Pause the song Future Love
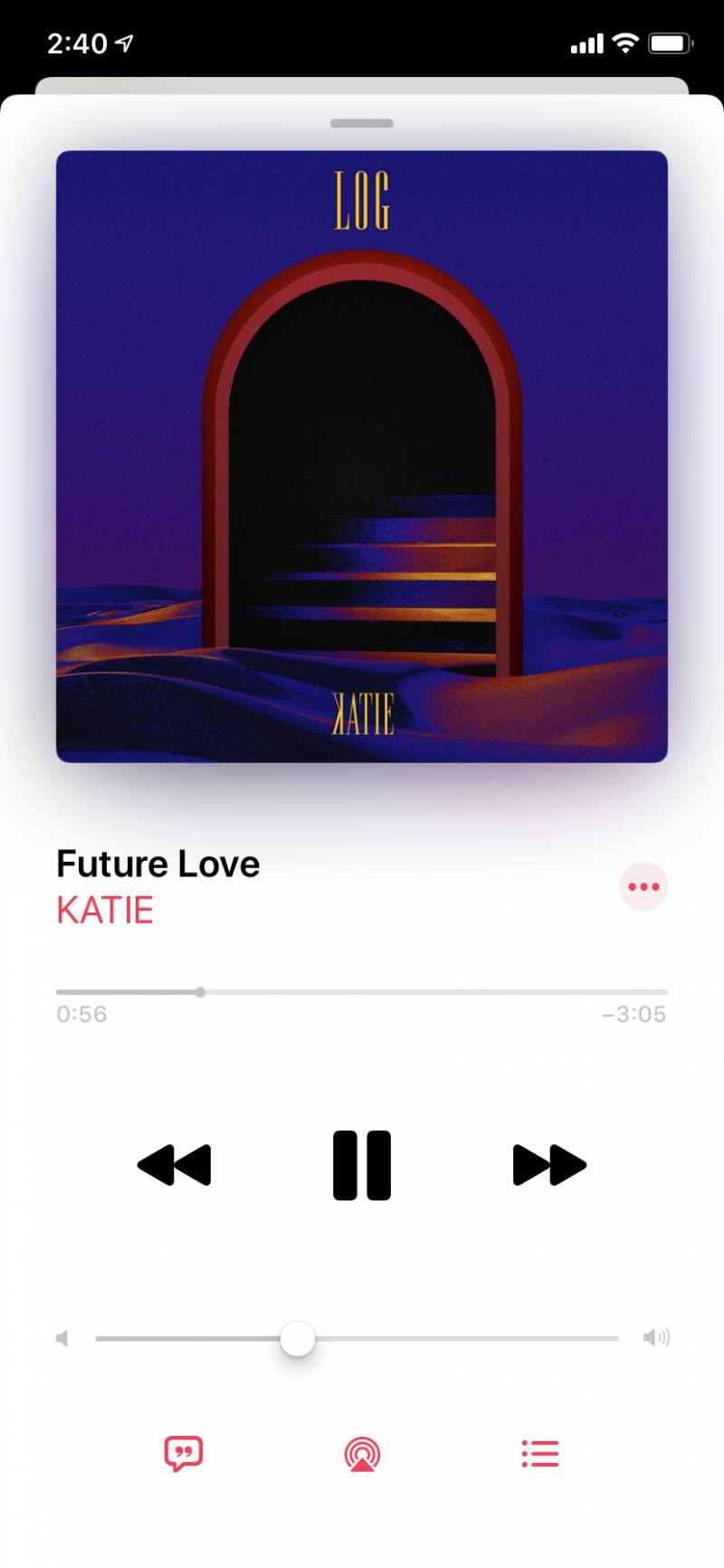 point(362,1165)
